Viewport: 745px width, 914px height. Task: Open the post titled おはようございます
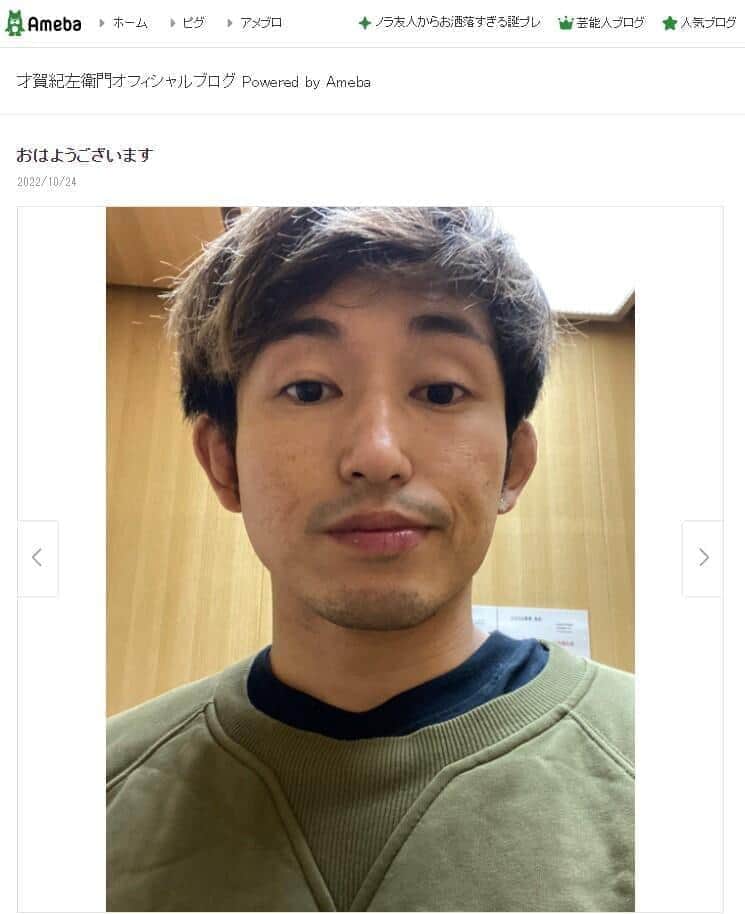tap(85, 155)
